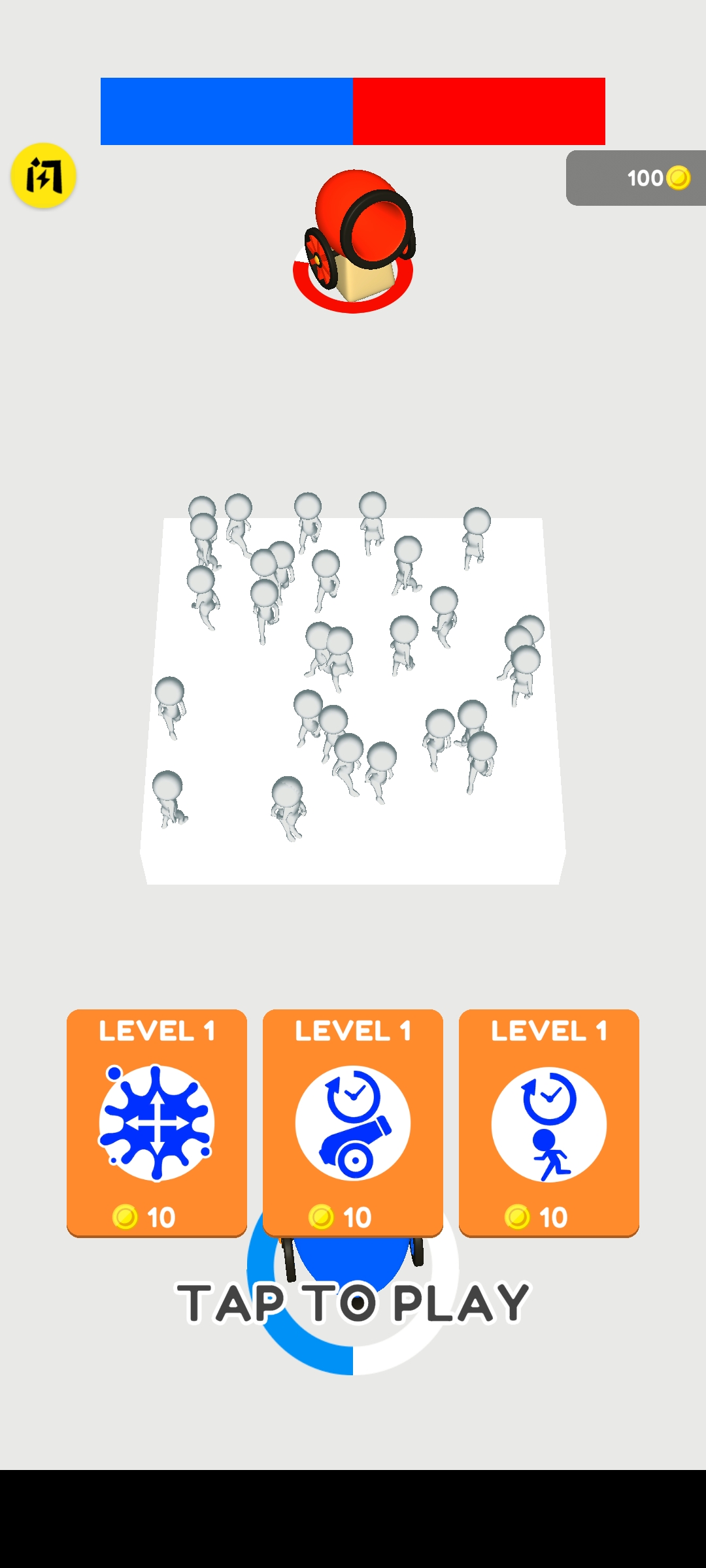
Task: Upgrade the running man speed card
Action: tap(549, 1122)
